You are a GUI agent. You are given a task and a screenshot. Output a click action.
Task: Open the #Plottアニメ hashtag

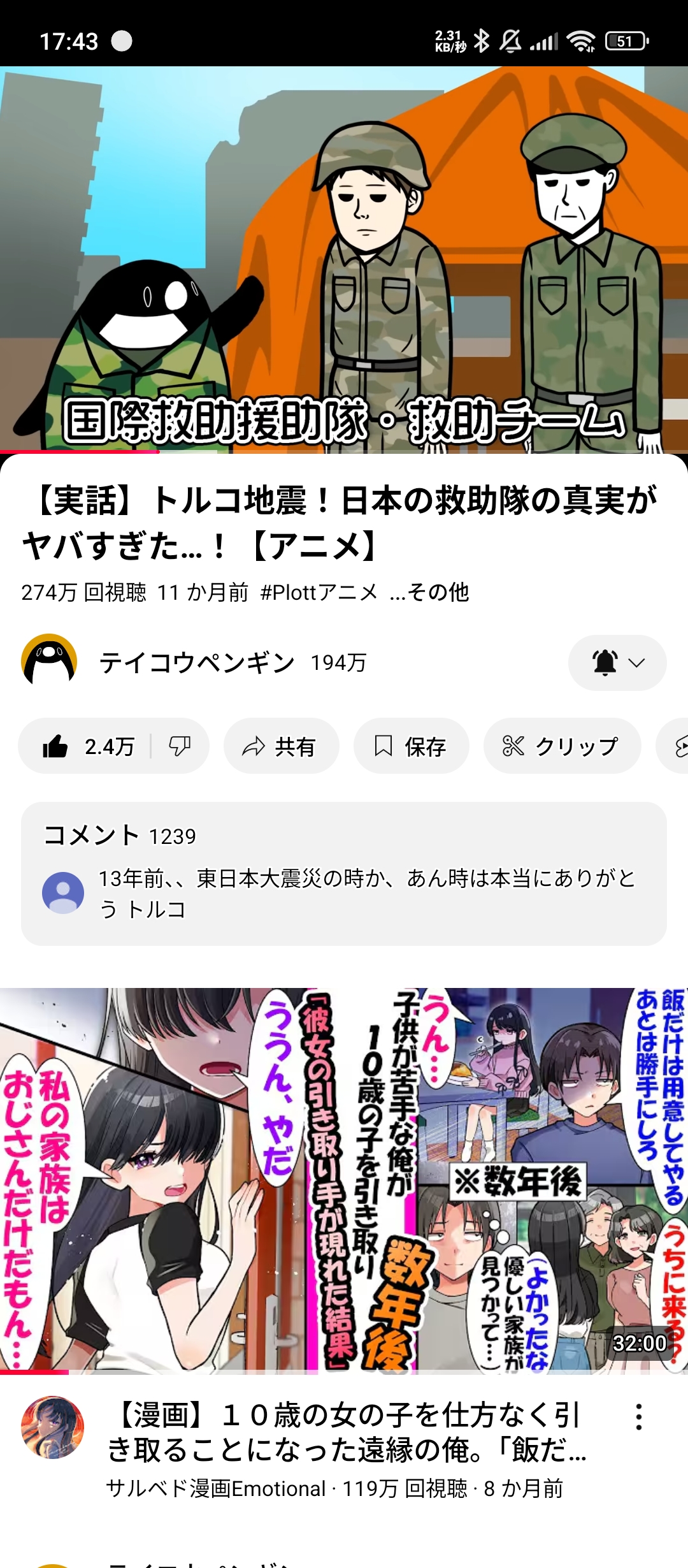319,592
